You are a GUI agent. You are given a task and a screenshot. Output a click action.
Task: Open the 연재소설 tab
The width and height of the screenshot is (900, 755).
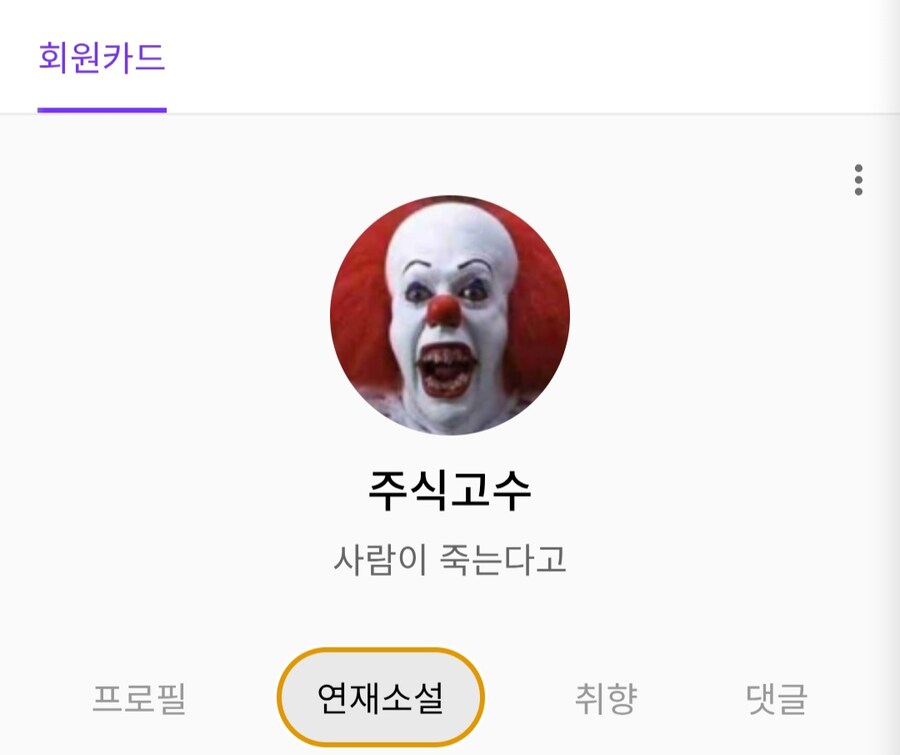click(x=380, y=698)
